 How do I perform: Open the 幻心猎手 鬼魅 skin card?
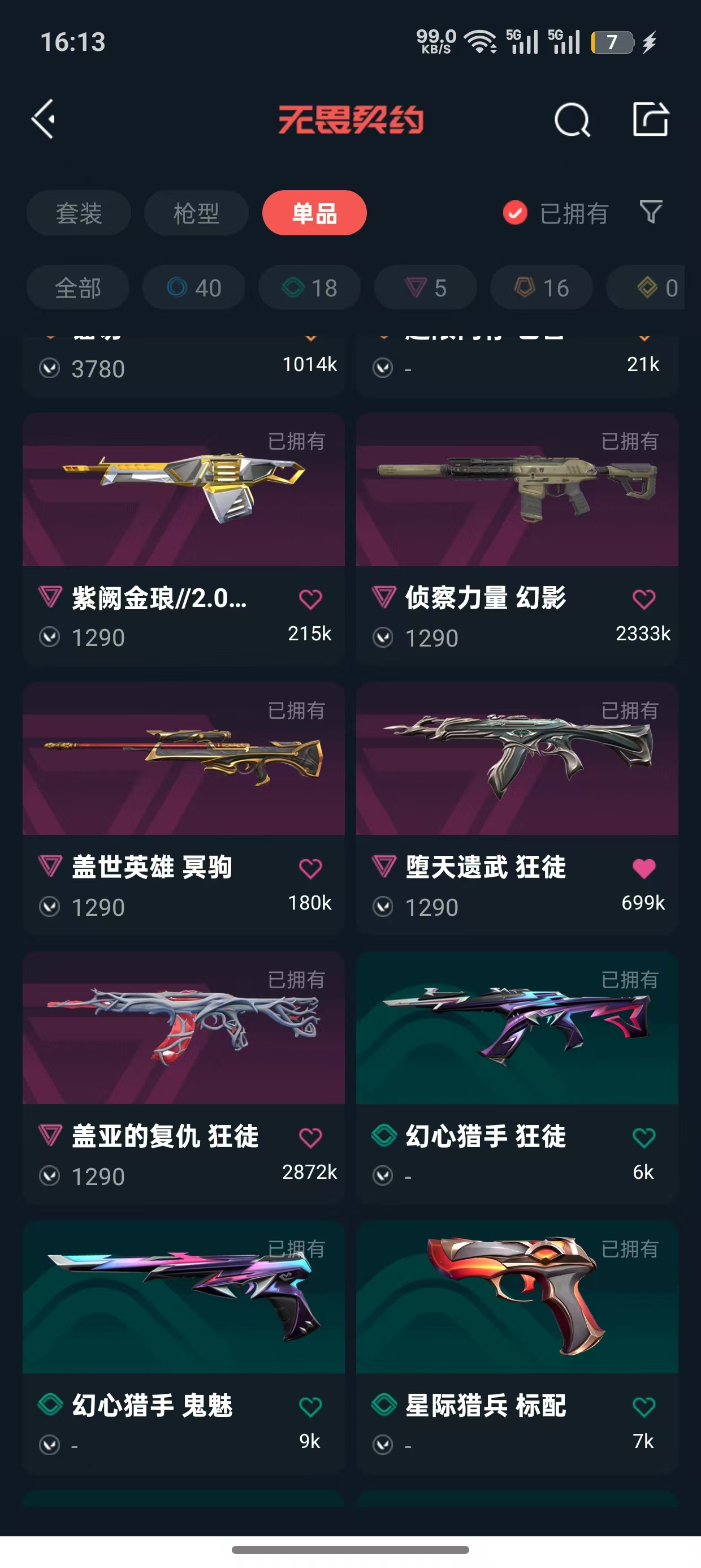coord(183,1298)
